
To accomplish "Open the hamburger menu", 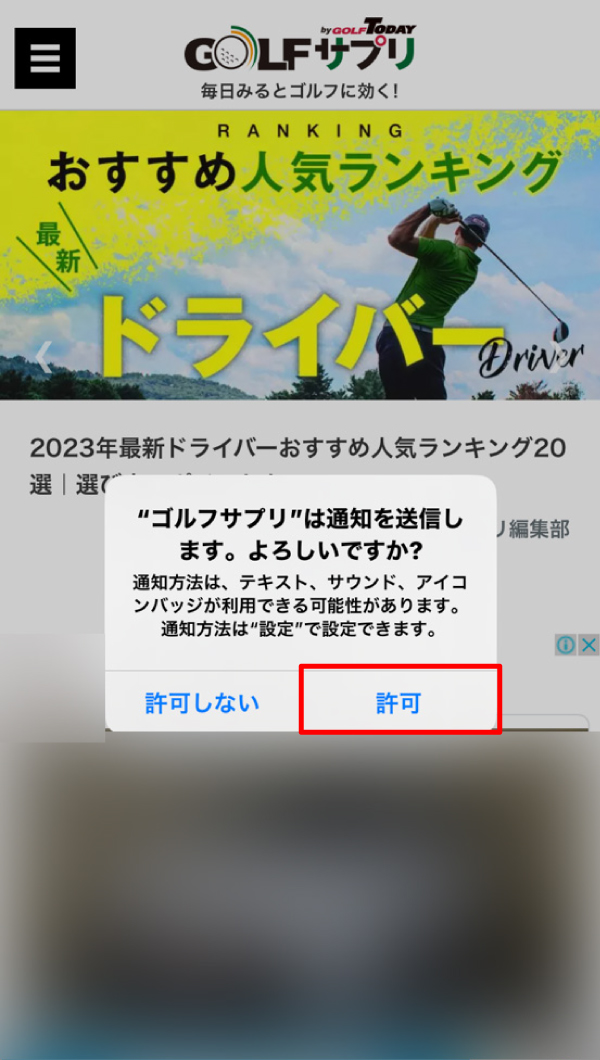I will pos(45,58).
